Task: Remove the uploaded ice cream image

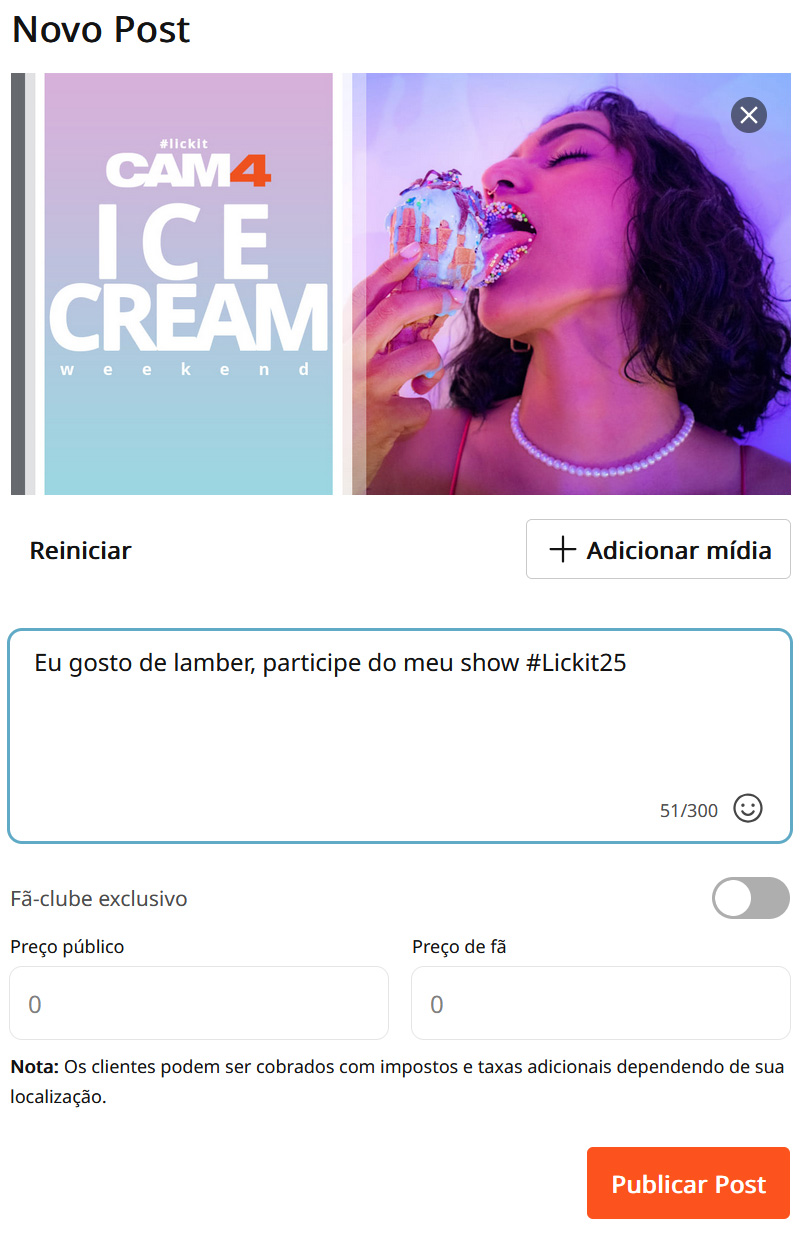Action: pos(748,115)
